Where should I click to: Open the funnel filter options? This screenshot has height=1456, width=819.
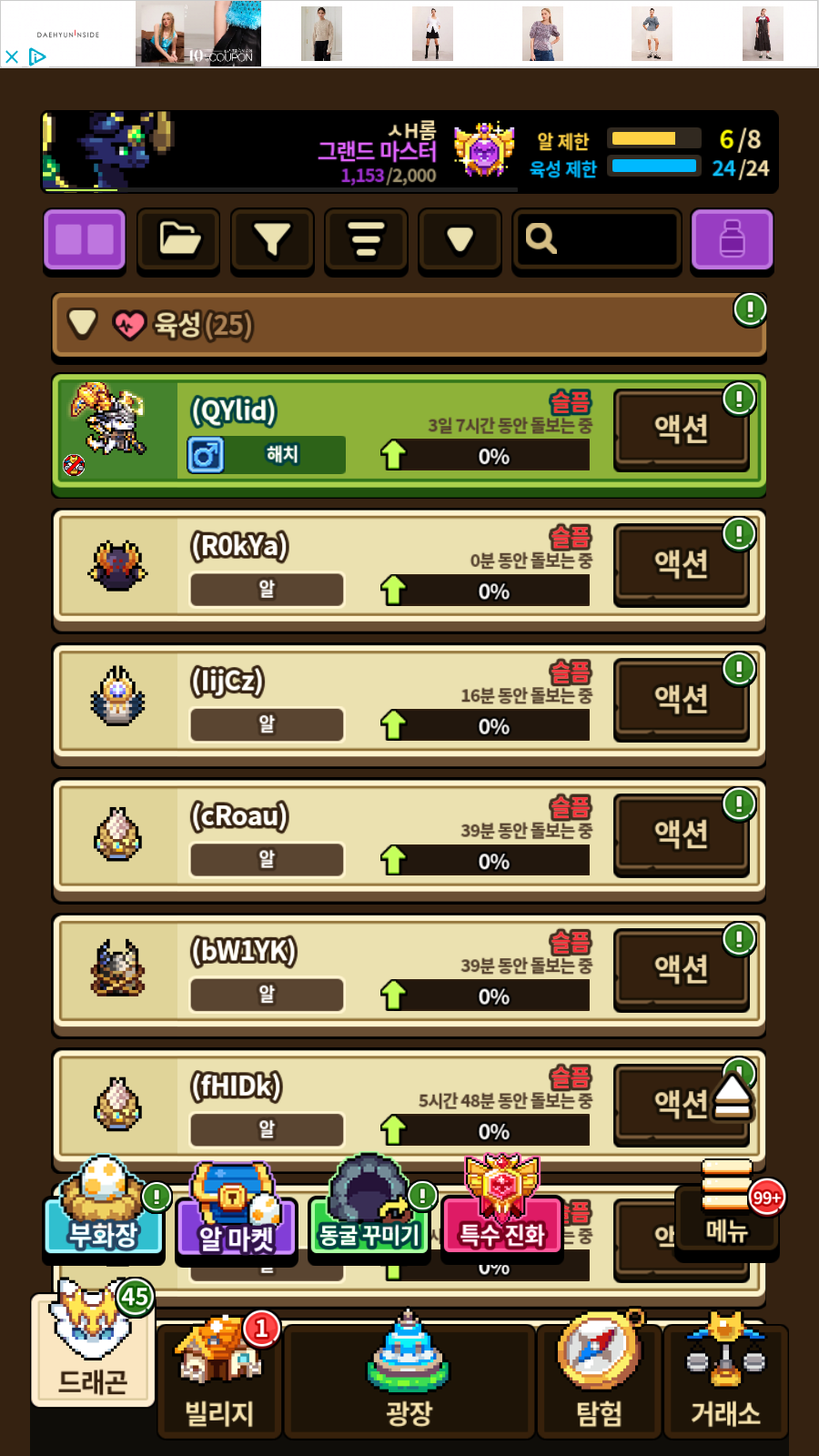click(272, 239)
